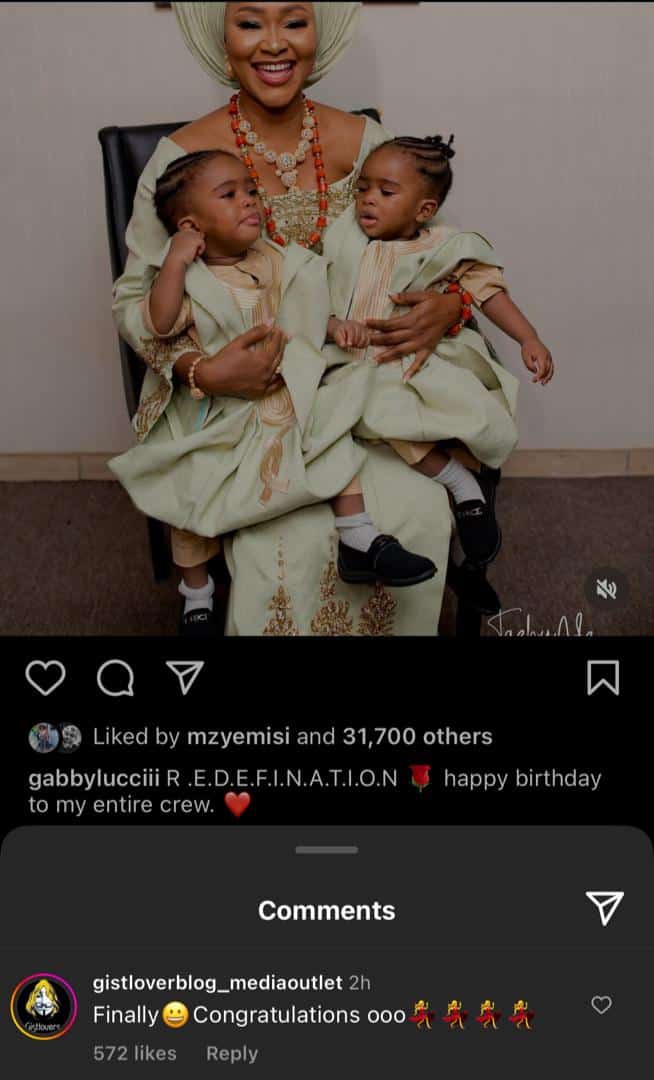654x1080 pixels.
Task: View the 572 likes on the comment
Action: (x=134, y=1053)
